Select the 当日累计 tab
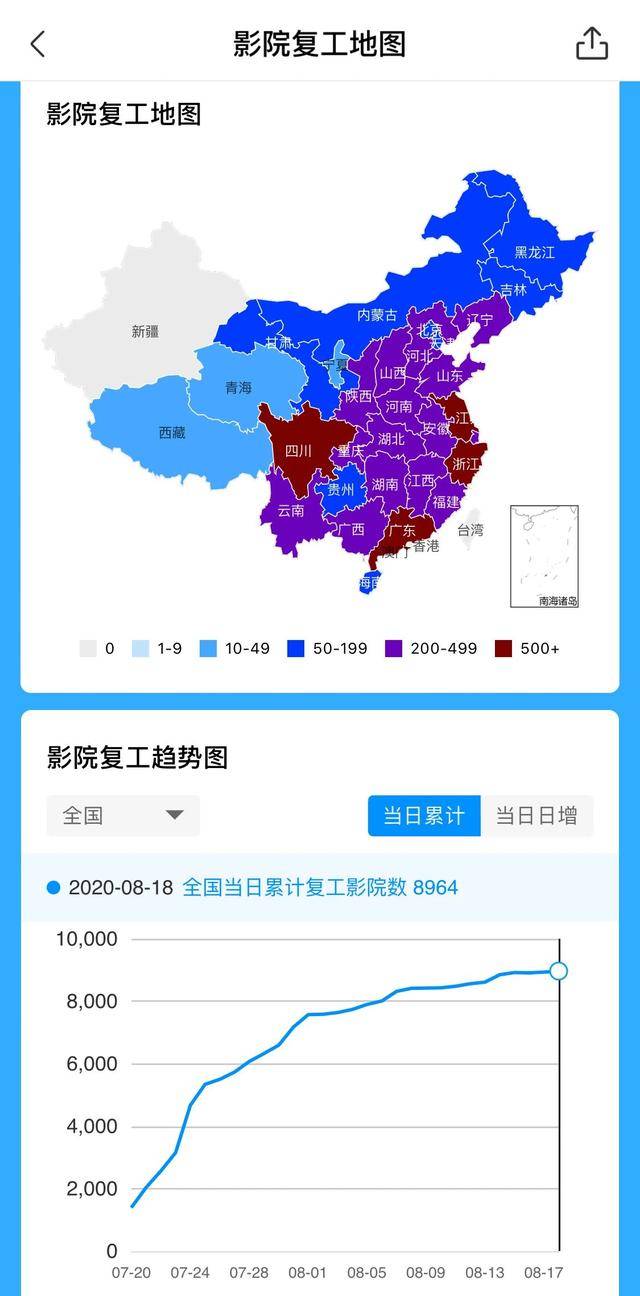 tap(424, 816)
